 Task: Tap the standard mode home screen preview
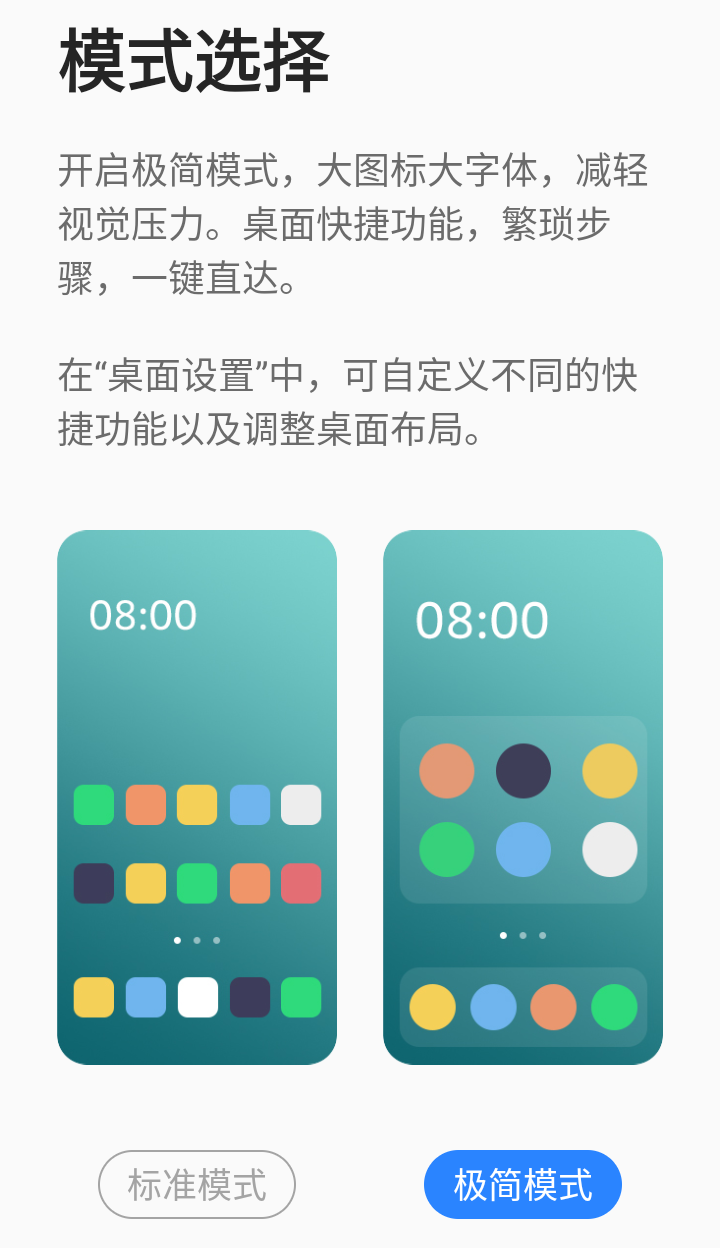pos(197,797)
